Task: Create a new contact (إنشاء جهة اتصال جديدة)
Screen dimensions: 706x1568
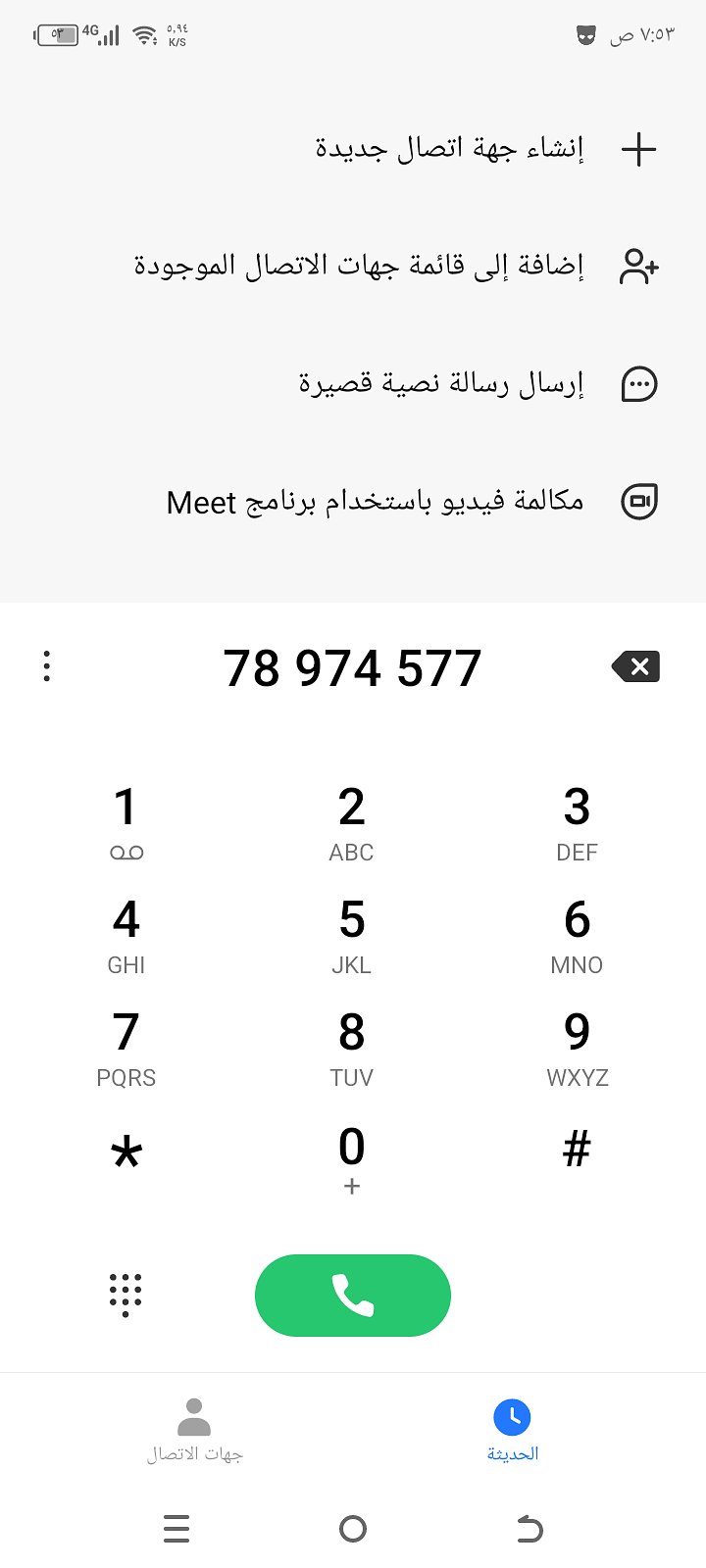Action: [x=449, y=149]
